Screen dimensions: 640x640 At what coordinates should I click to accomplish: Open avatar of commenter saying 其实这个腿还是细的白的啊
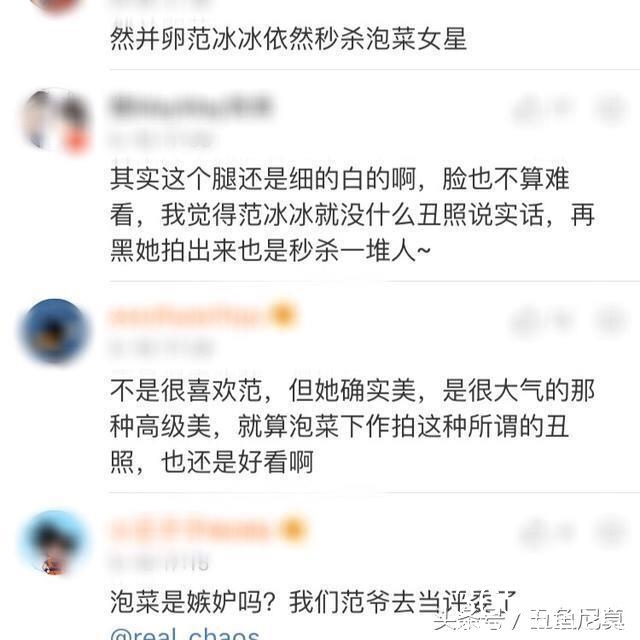tap(57, 122)
